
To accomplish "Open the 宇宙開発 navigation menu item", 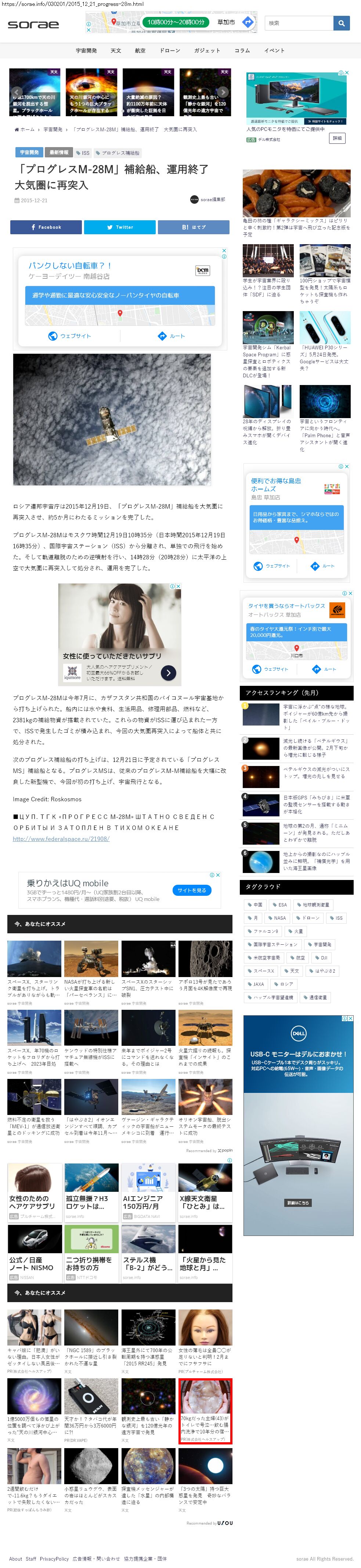I will 86,50.
